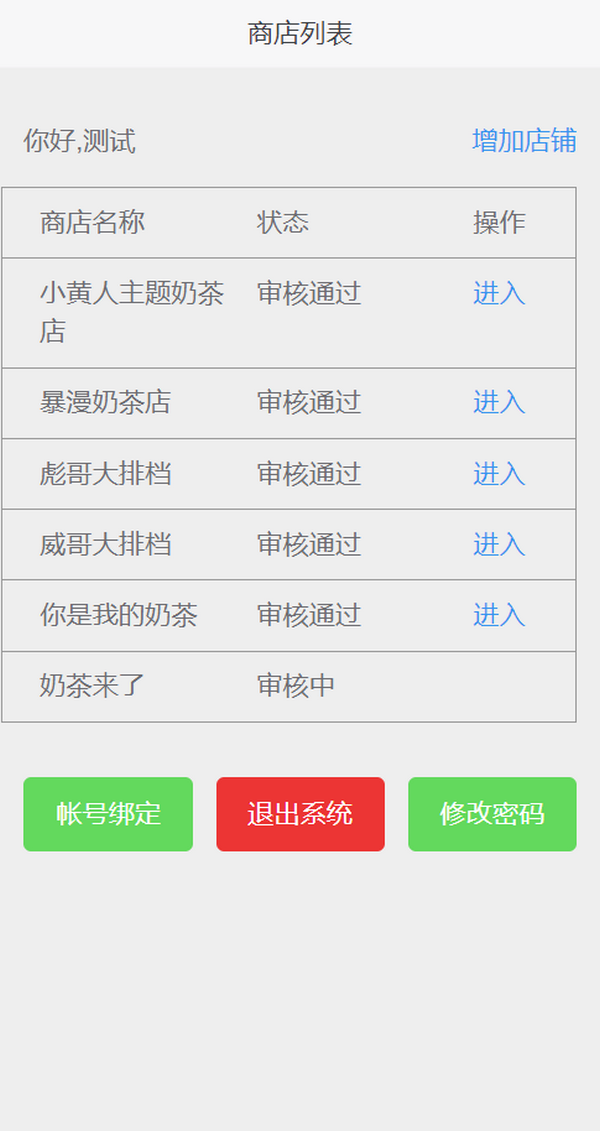The width and height of the screenshot is (600, 1131).
Task: Tap the 修改密码 button
Action: click(492, 814)
